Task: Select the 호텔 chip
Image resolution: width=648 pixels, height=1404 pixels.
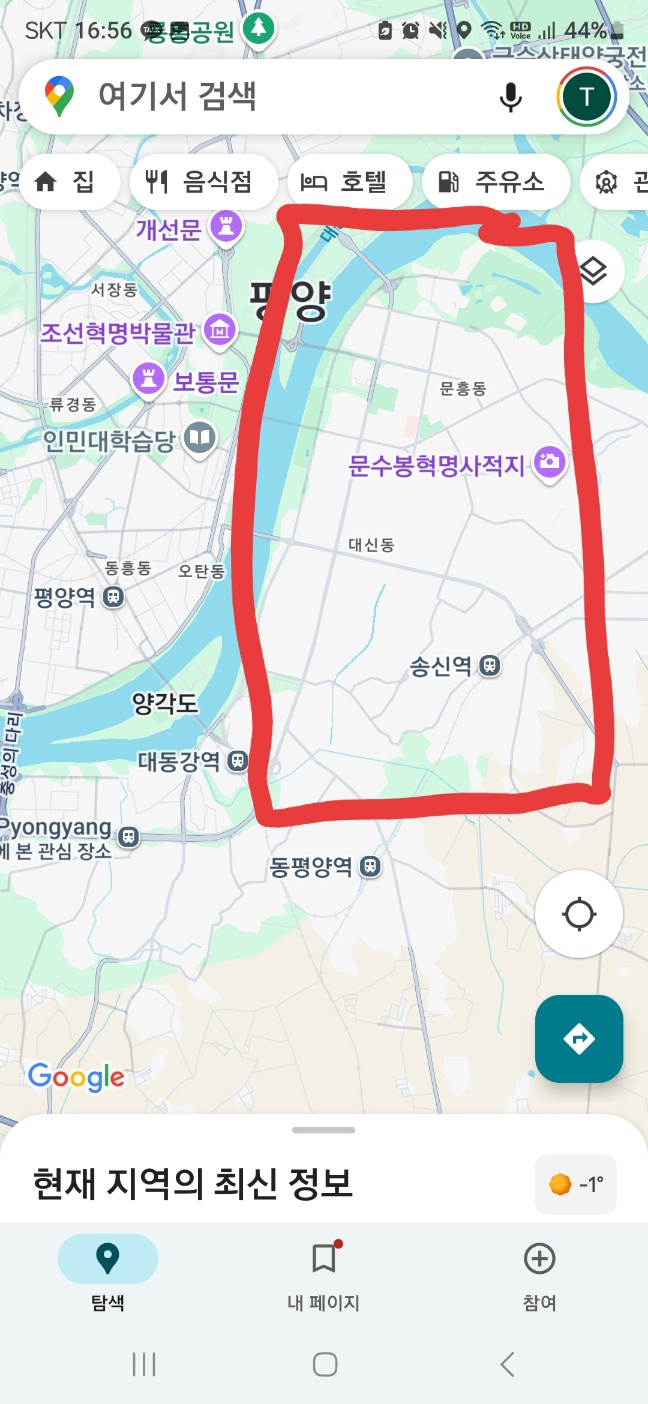Action: (x=349, y=182)
